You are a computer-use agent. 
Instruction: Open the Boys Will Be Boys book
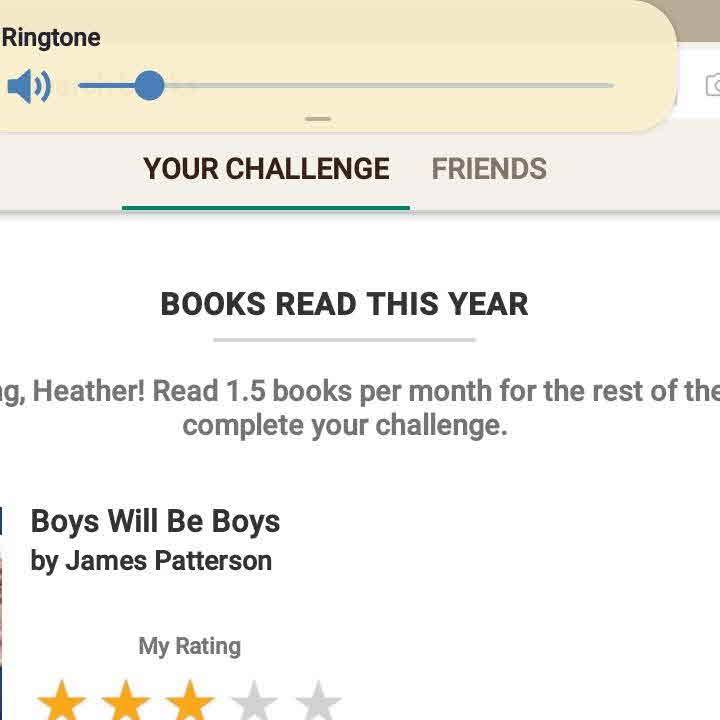(x=155, y=521)
